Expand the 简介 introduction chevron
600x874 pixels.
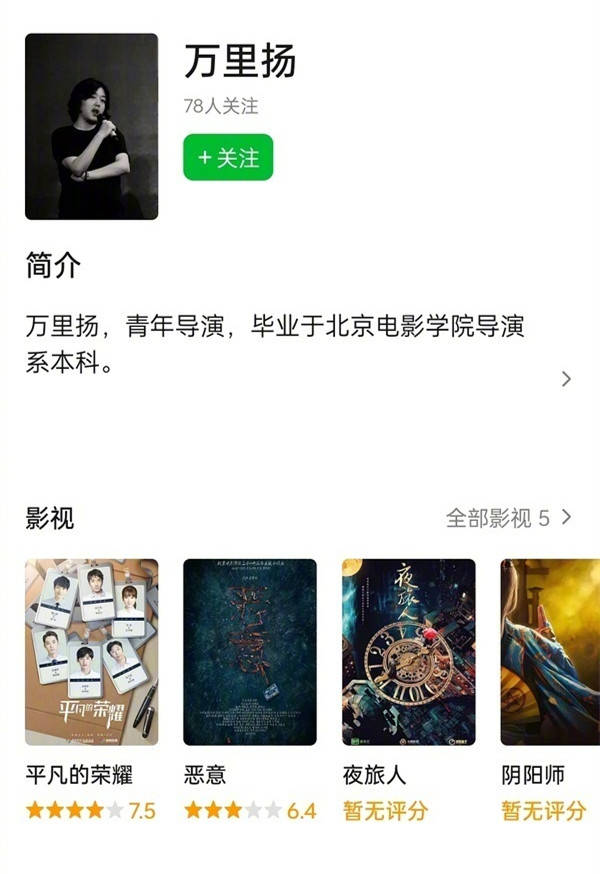point(566,378)
